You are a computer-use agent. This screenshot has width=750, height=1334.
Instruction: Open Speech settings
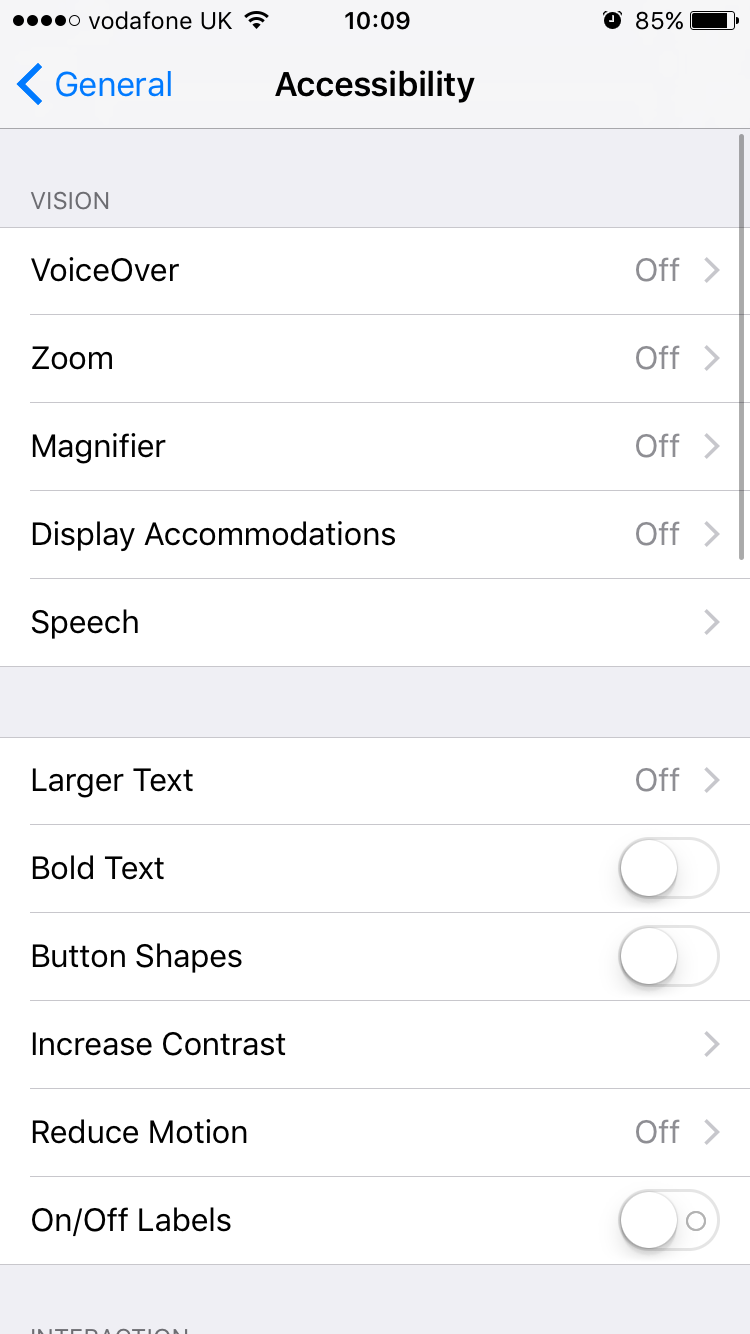(x=375, y=623)
